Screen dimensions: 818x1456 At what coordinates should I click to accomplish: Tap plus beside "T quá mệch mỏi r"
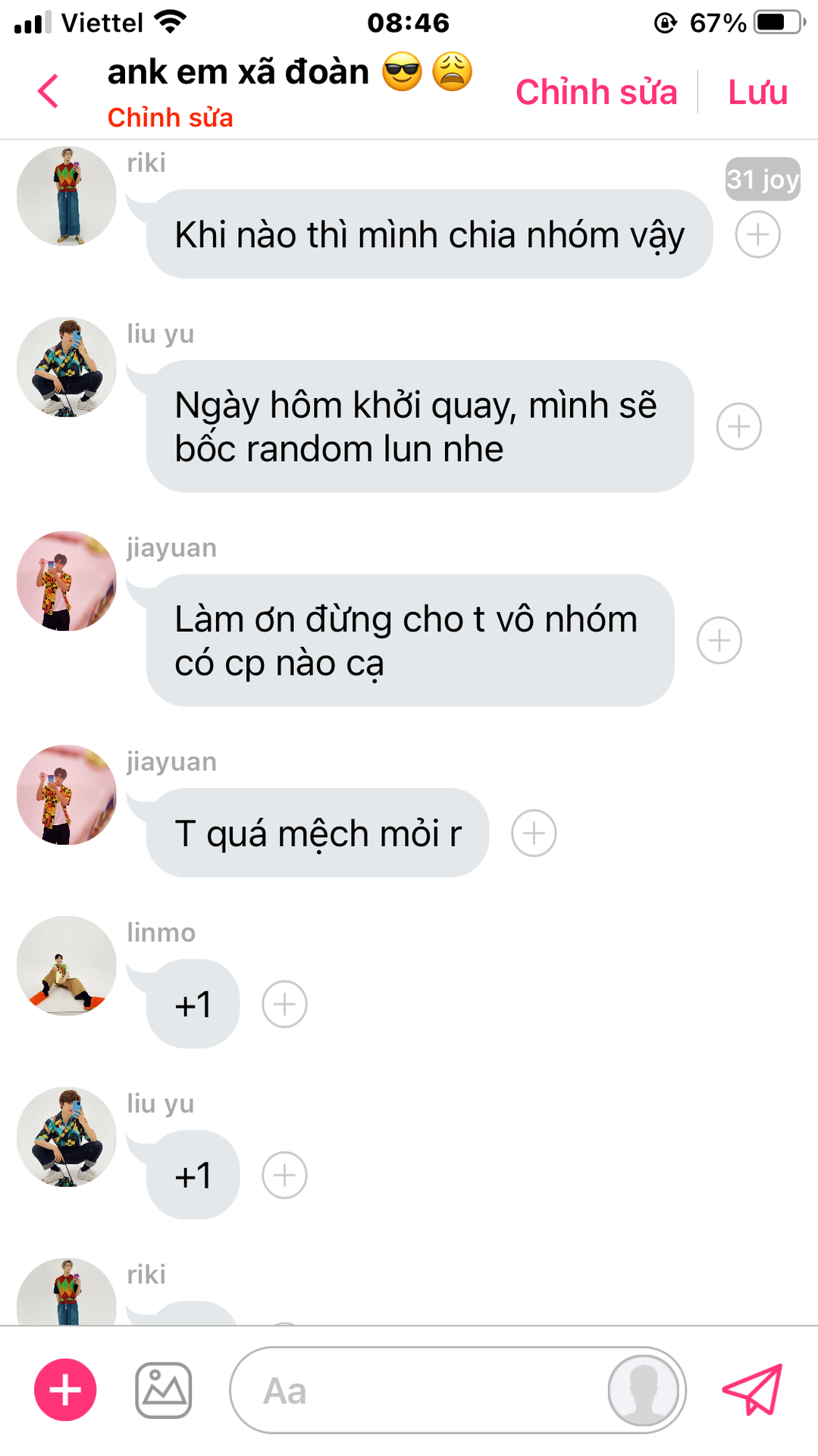point(534,833)
